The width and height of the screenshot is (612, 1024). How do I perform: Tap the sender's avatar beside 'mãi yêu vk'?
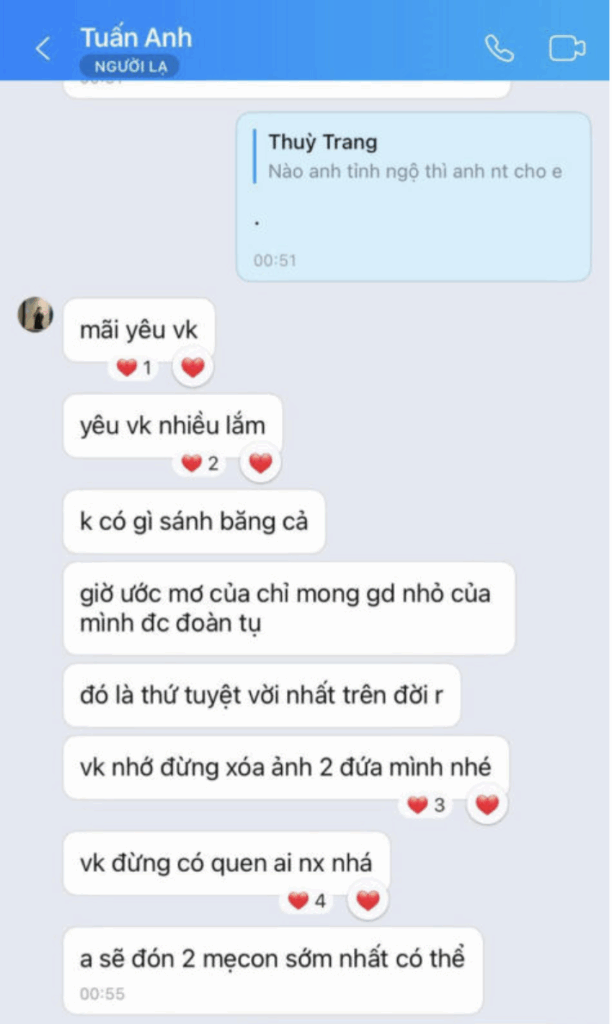pos(35,315)
